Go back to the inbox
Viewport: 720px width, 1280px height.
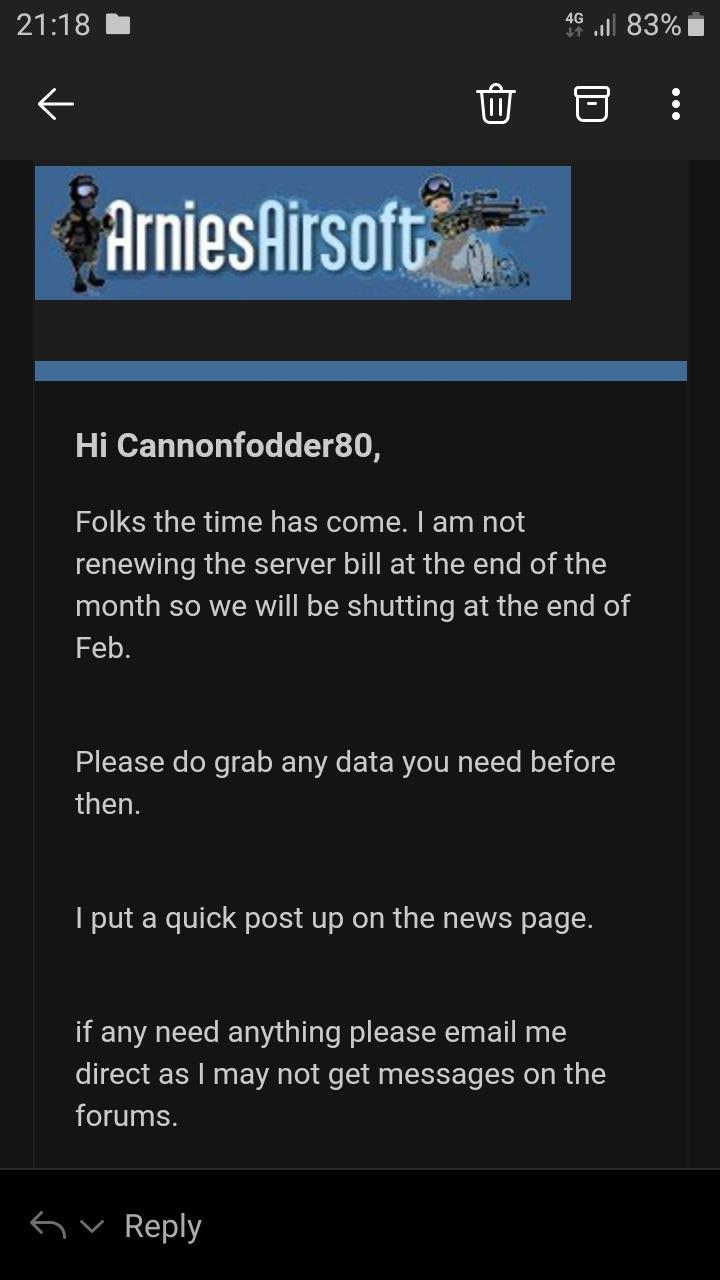[56, 104]
